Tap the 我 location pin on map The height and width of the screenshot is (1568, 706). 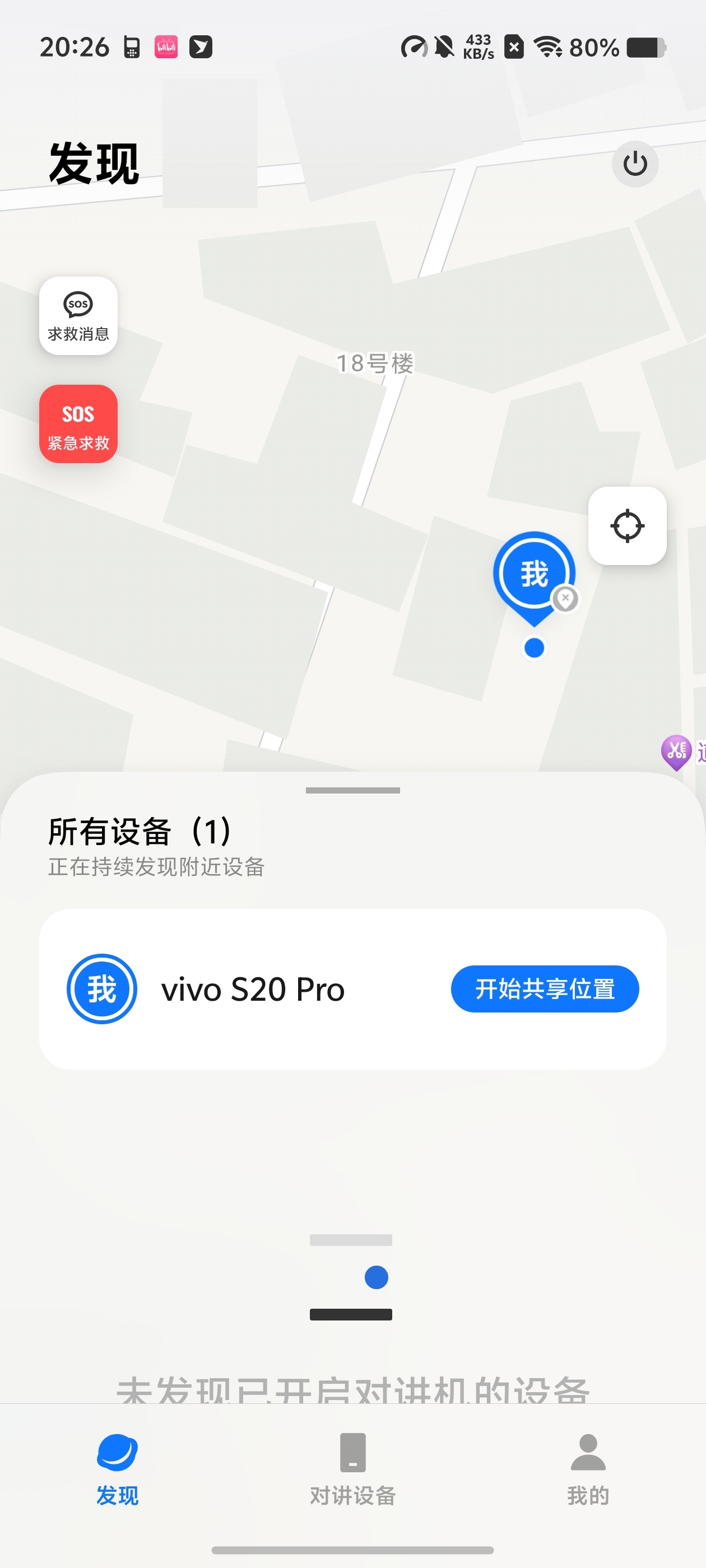533,574
